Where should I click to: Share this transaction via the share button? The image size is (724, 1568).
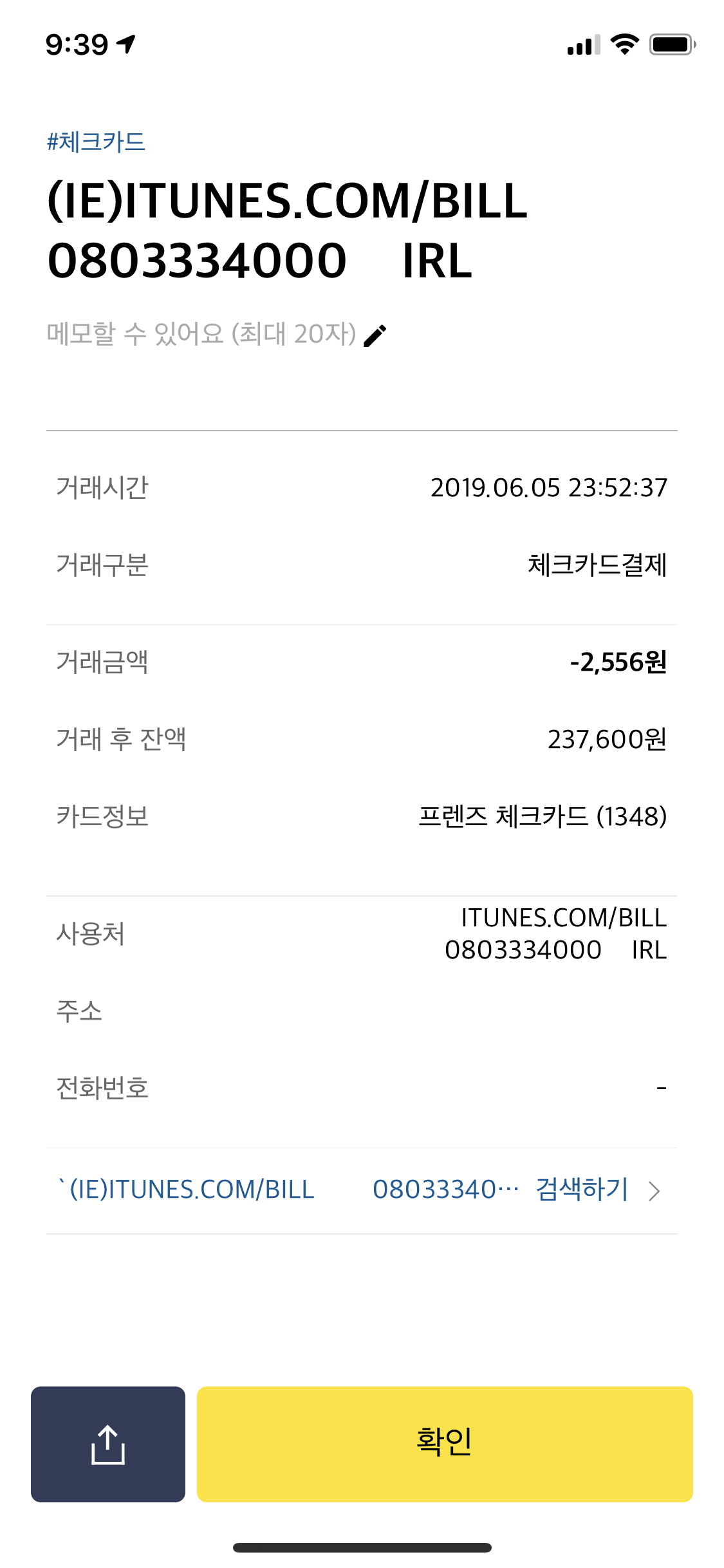[108, 1444]
